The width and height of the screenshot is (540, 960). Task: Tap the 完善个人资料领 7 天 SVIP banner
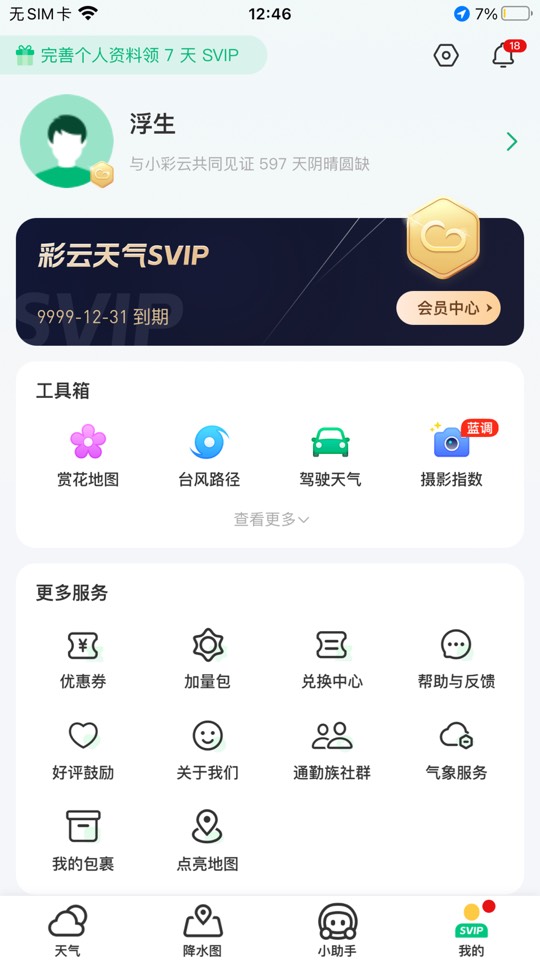[x=133, y=55]
